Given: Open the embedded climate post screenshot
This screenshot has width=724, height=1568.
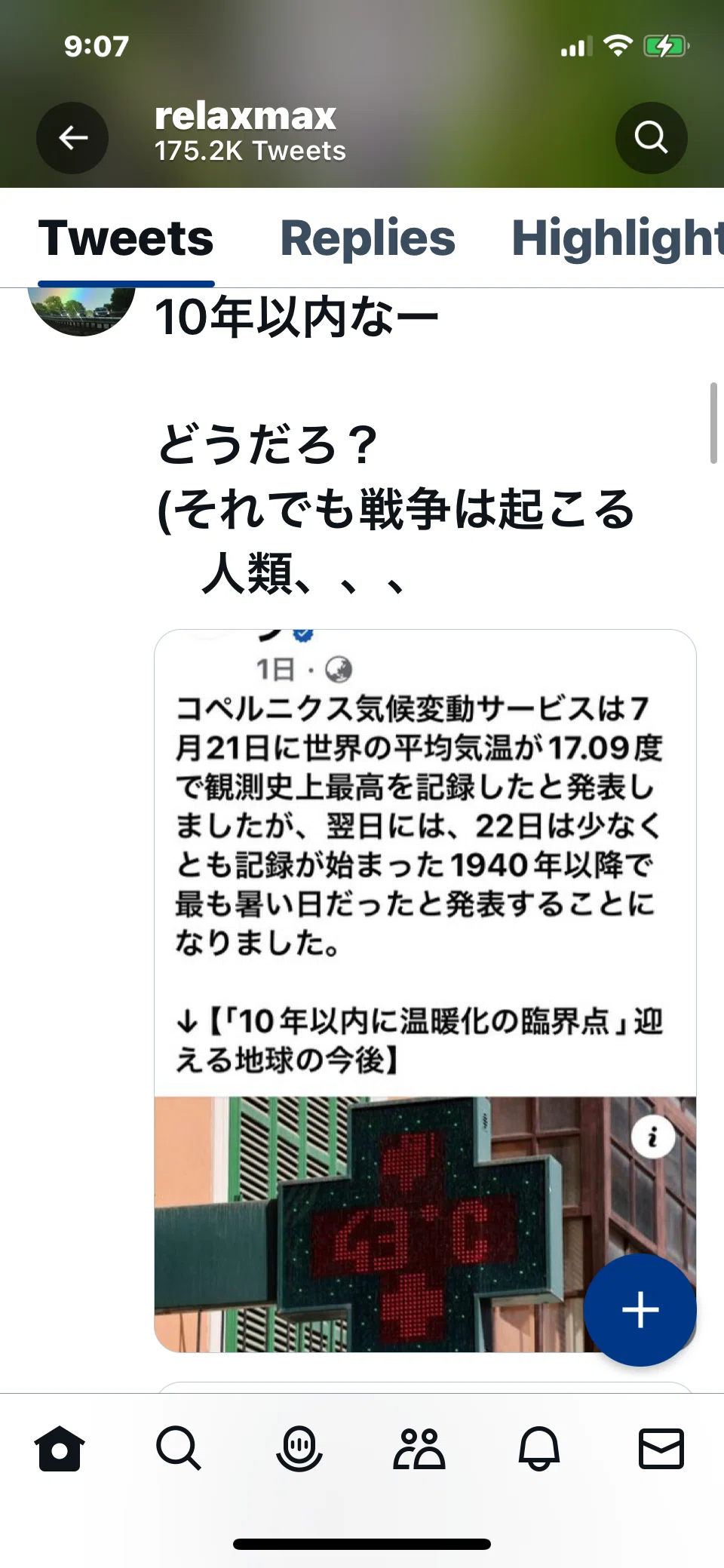Looking at the screenshot, I should point(425,990).
